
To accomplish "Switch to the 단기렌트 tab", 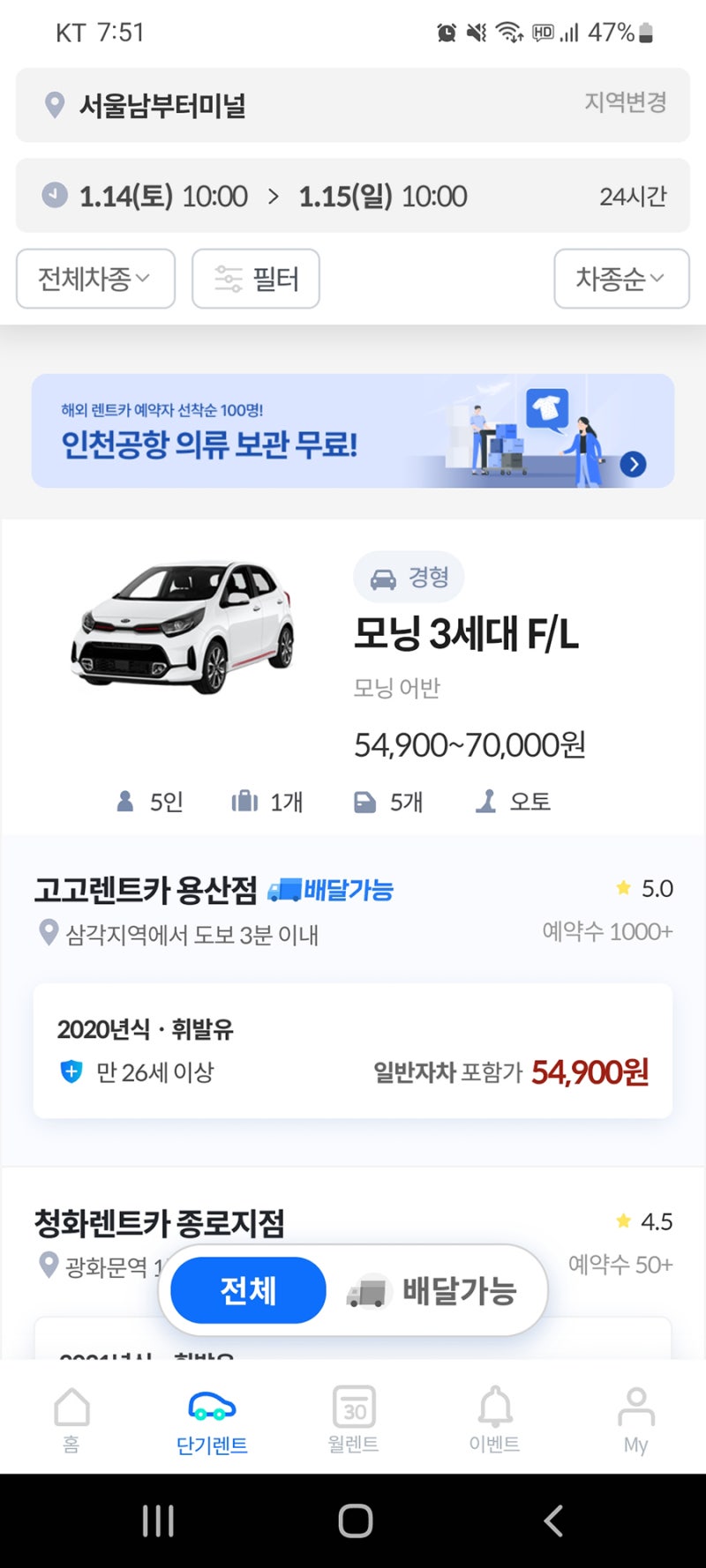I will [x=212, y=1418].
